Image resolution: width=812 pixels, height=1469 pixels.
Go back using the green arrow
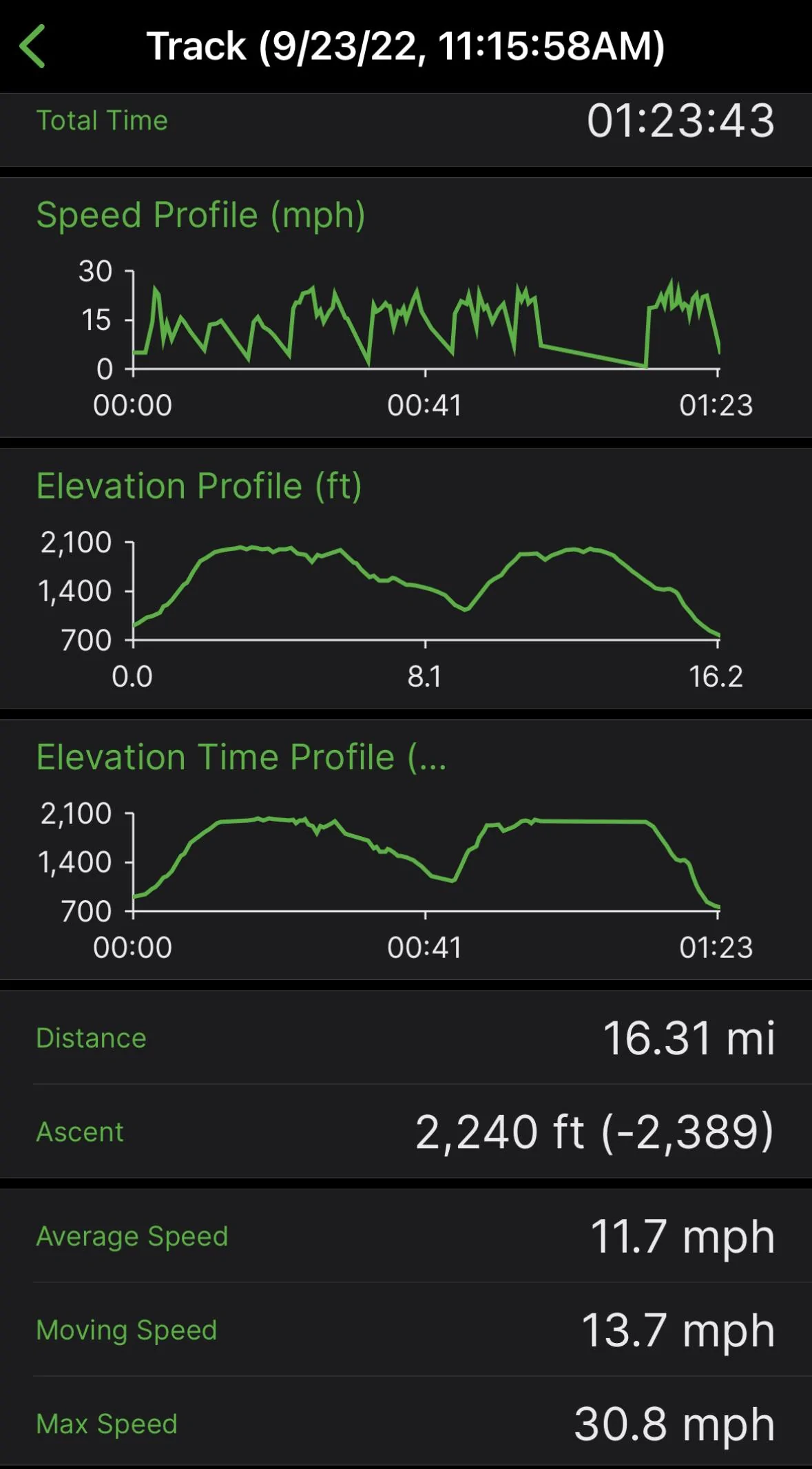click(x=32, y=46)
